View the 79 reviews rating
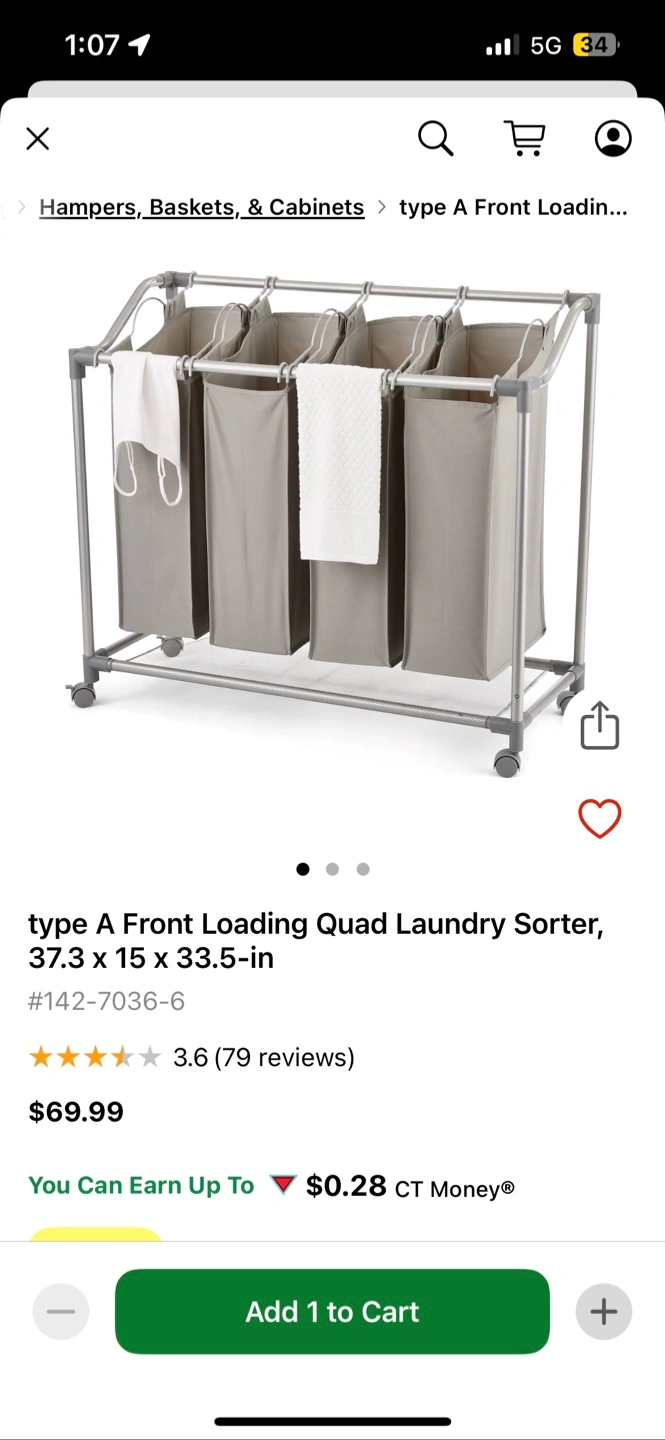 [191, 1057]
